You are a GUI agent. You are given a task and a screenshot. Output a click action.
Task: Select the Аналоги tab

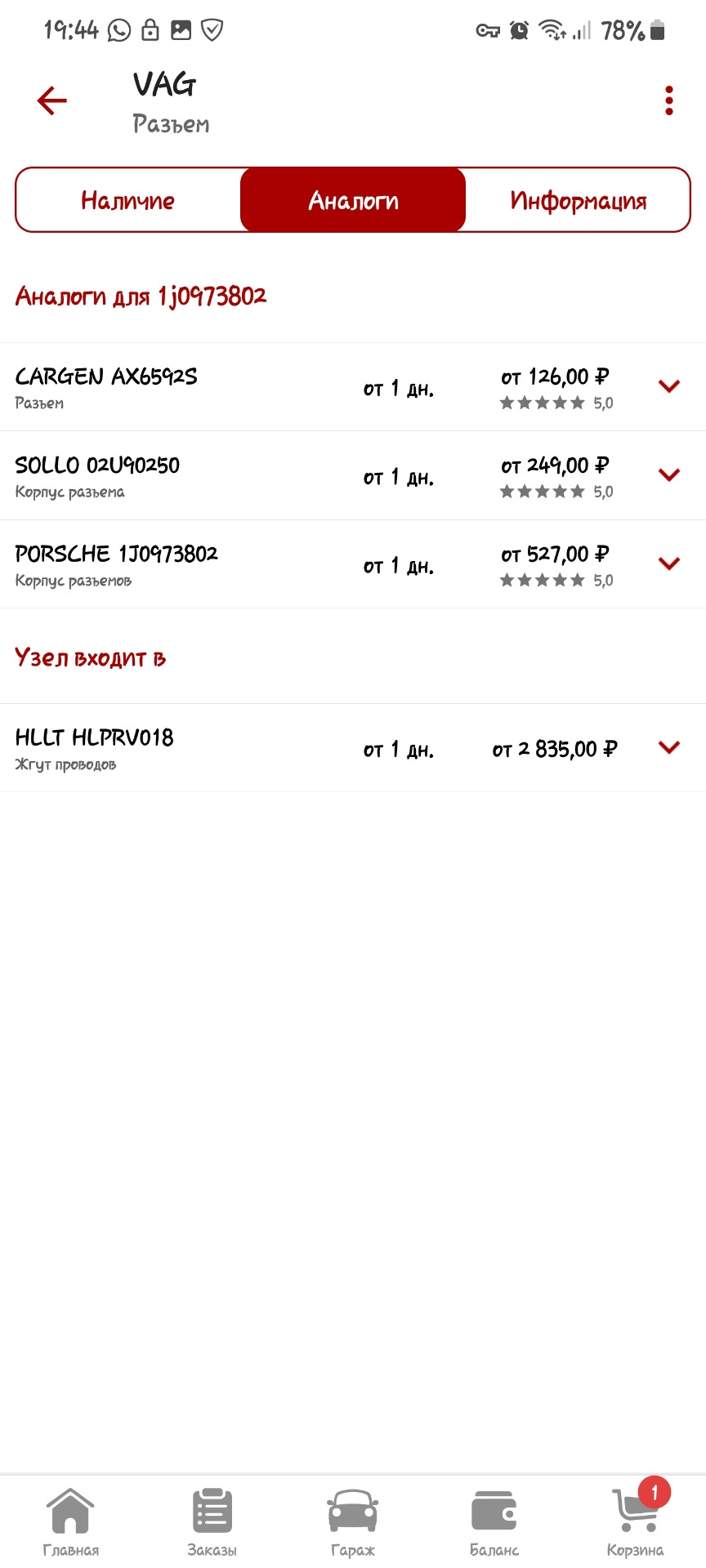tap(353, 200)
